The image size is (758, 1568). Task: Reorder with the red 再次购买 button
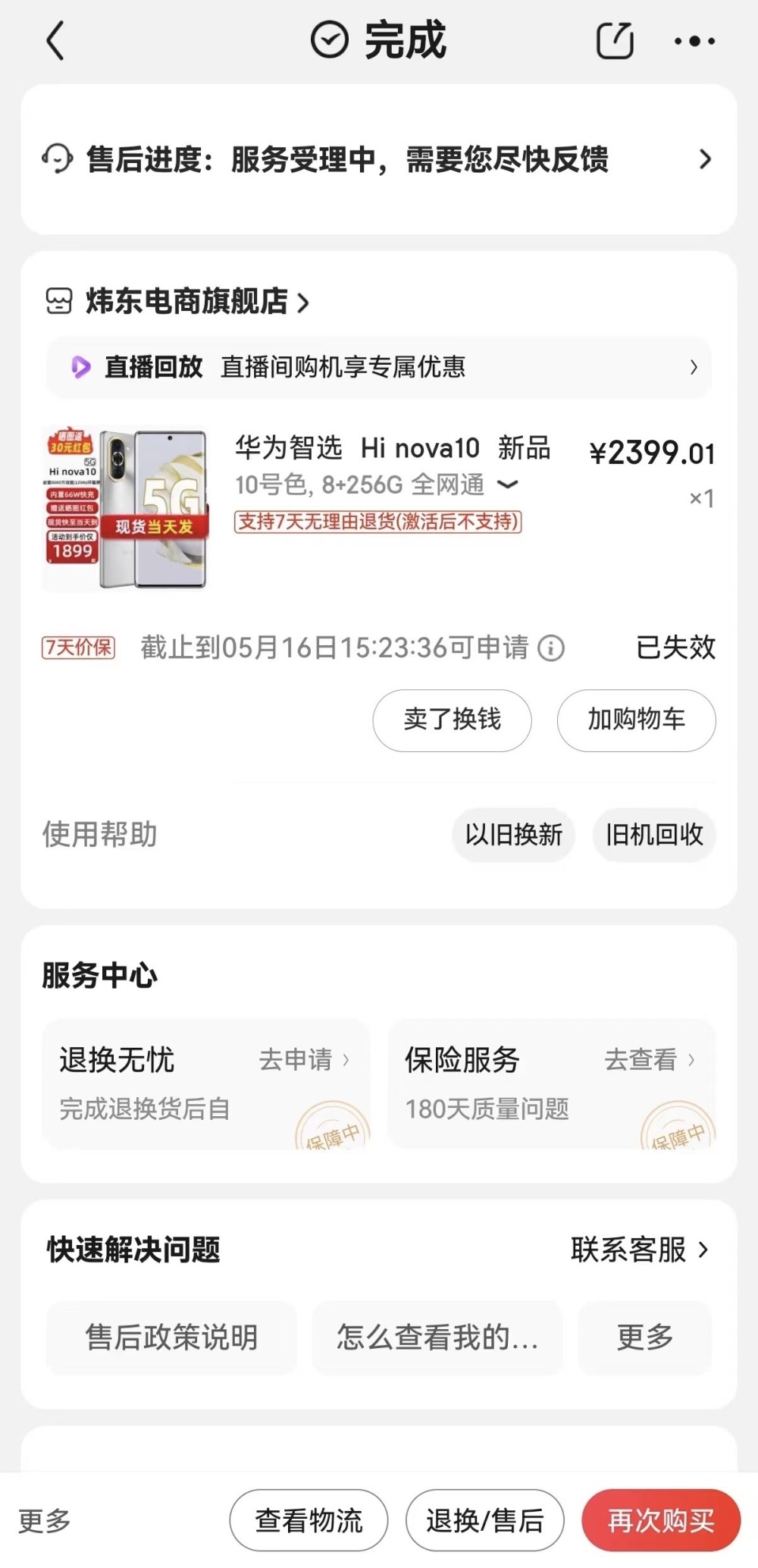click(x=661, y=1520)
